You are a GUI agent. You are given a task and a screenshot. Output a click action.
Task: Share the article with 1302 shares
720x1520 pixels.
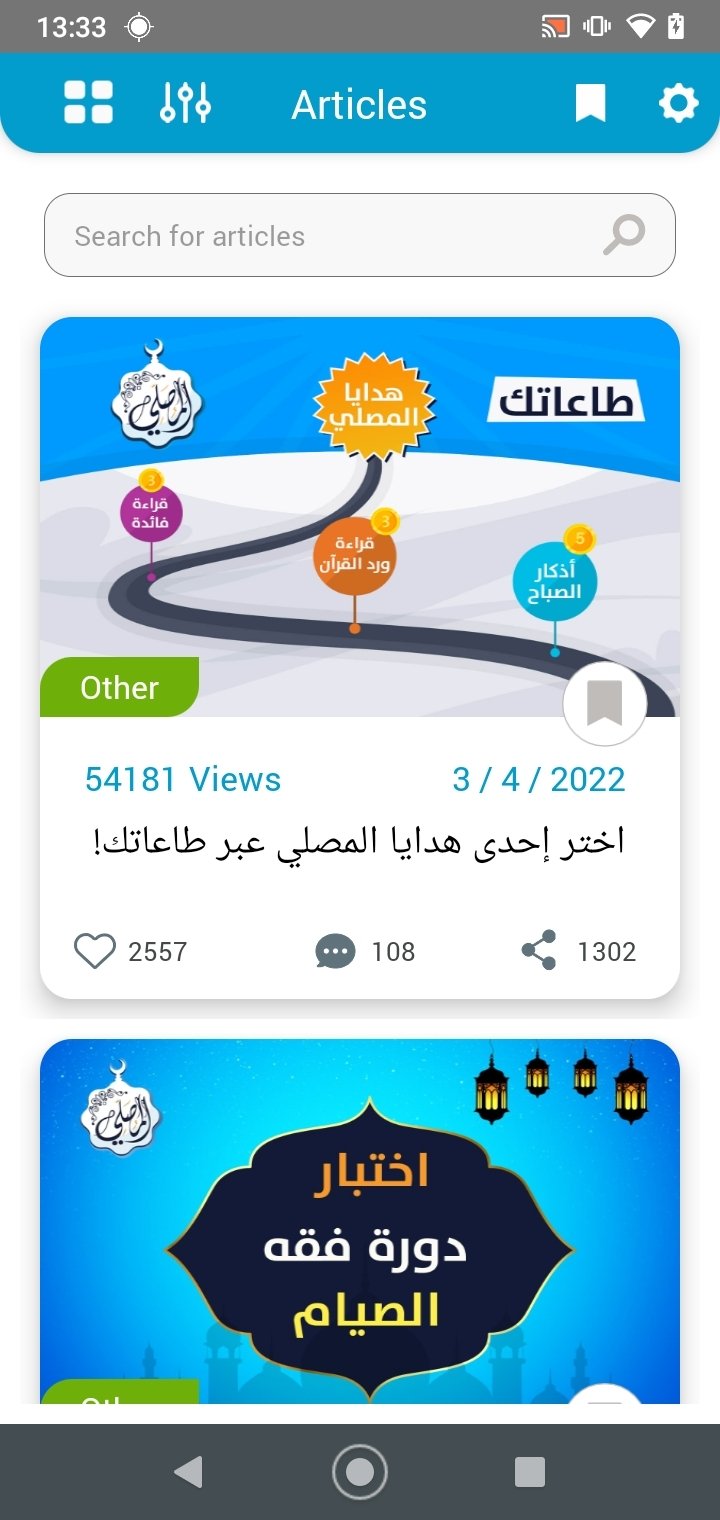tap(539, 951)
